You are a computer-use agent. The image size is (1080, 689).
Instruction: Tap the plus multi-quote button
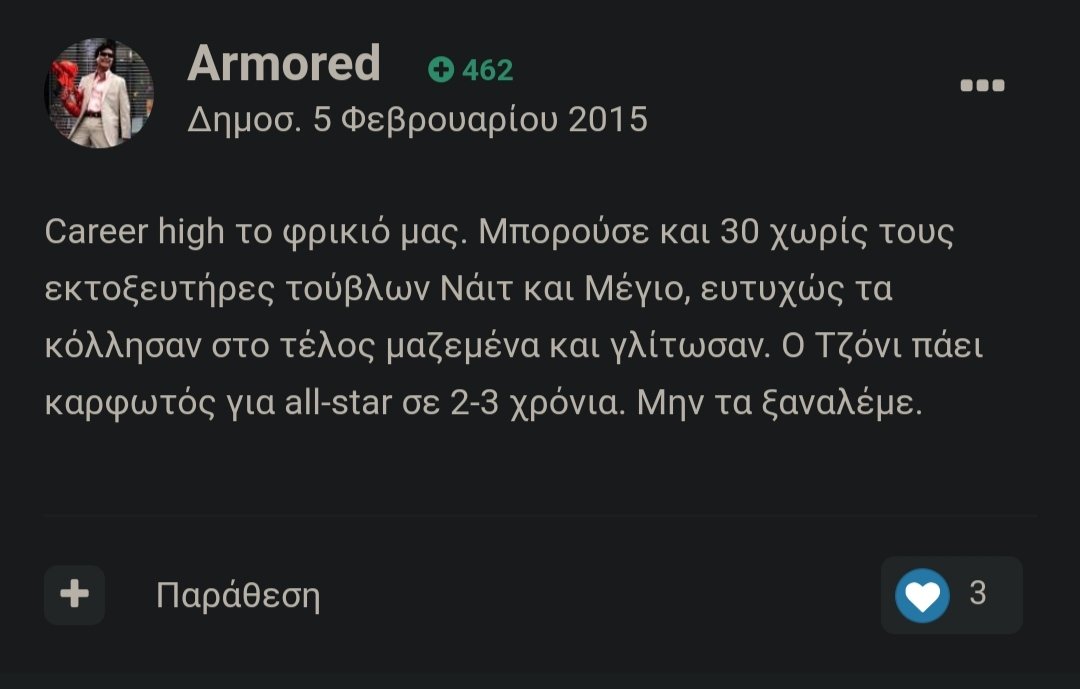pyautogui.click(x=74, y=595)
